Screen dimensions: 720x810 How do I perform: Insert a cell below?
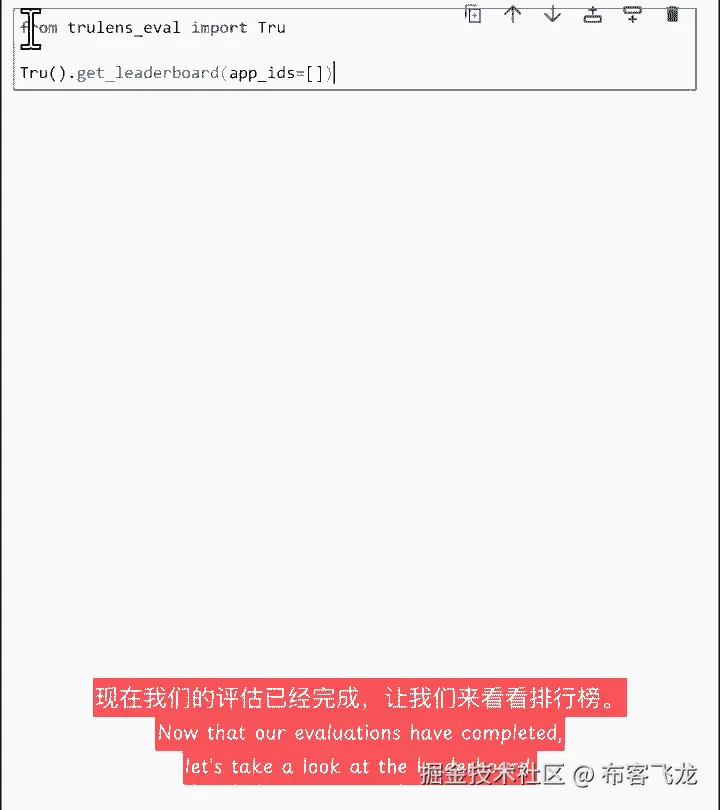pos(632,14)
